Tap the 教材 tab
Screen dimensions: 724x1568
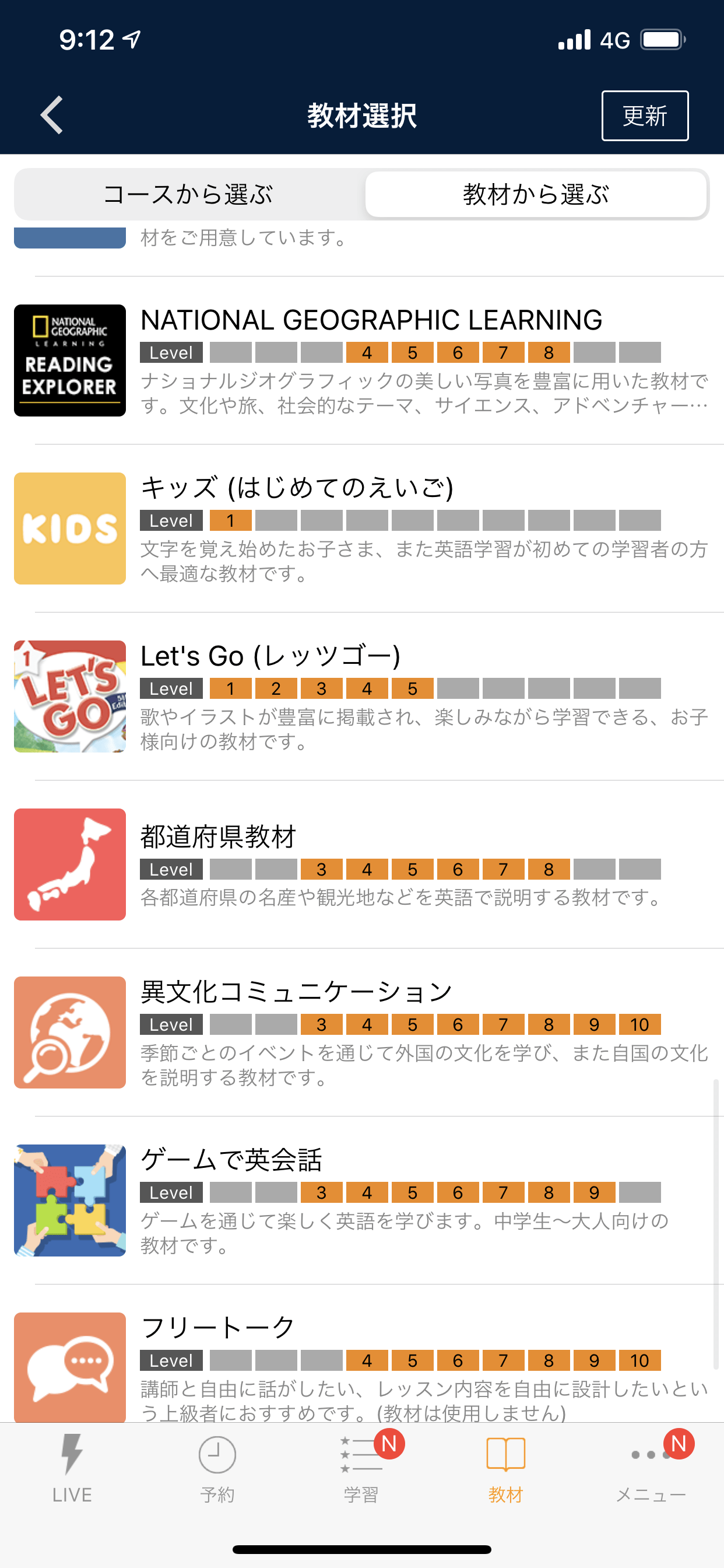(x=506, y=1468)
